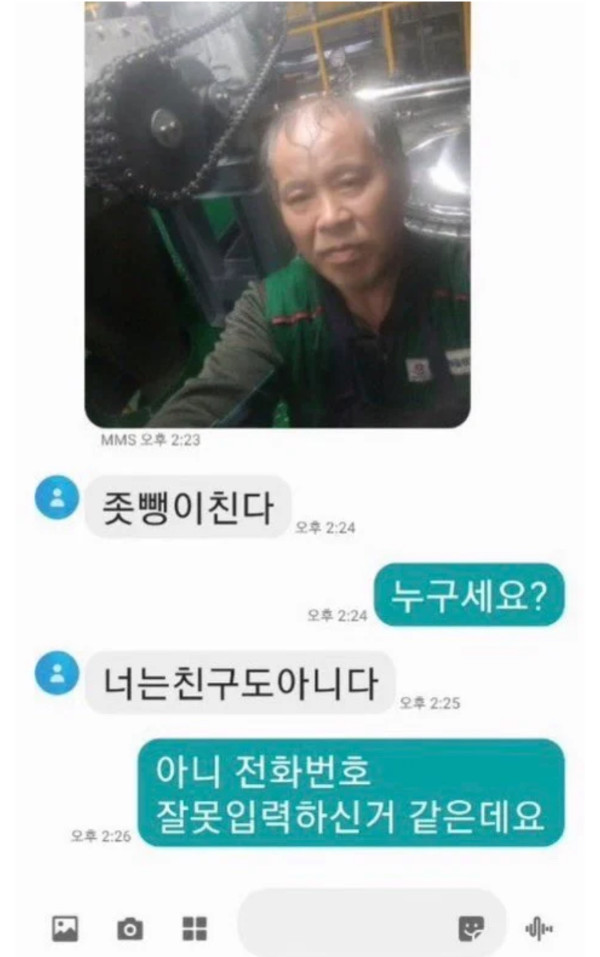Focus the message text field
Screen dimensions: 600x957
pyautogui.click(x=345, y=929)
